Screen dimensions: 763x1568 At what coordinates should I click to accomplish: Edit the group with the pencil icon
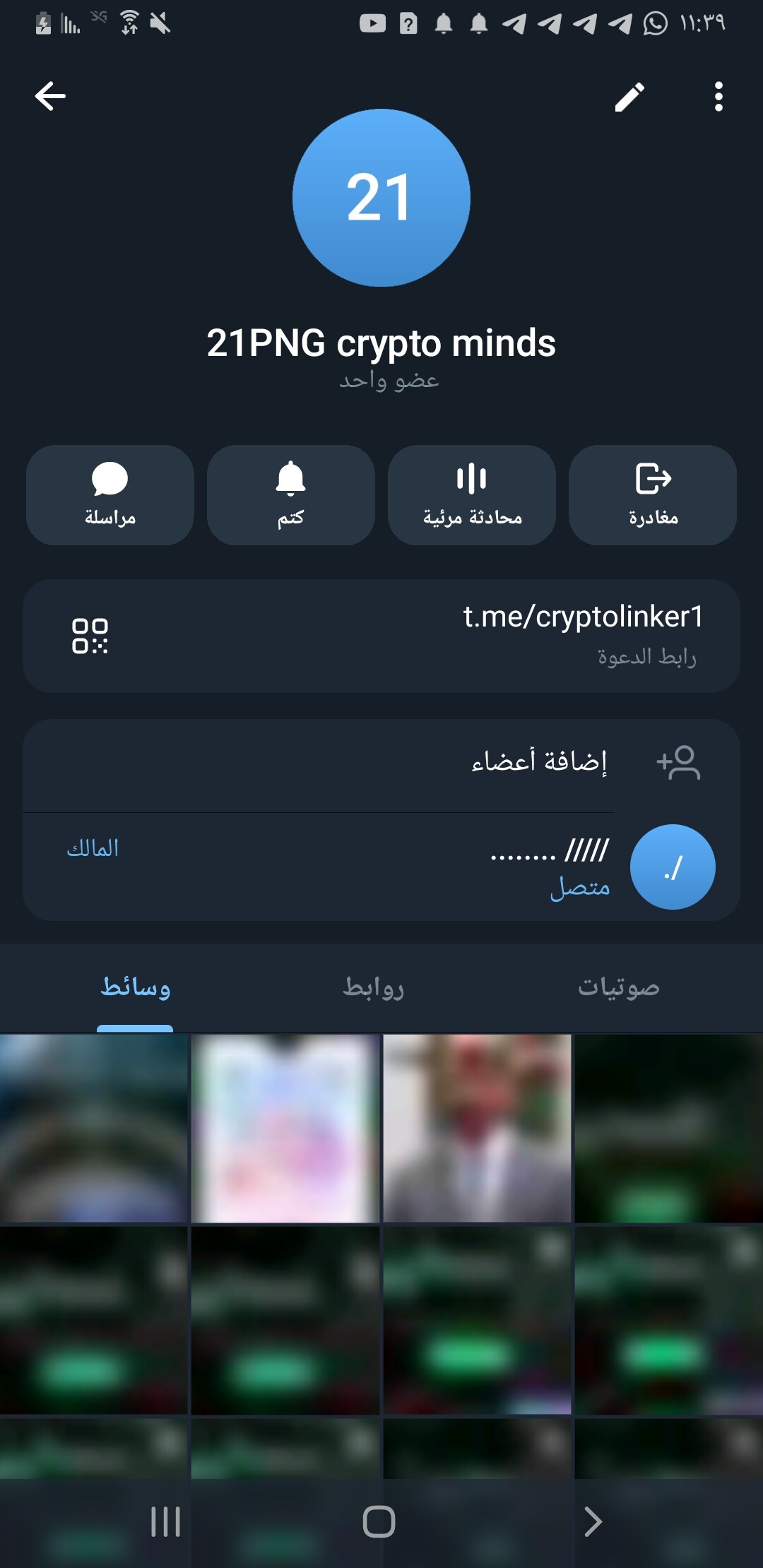[x=629, y=97]
